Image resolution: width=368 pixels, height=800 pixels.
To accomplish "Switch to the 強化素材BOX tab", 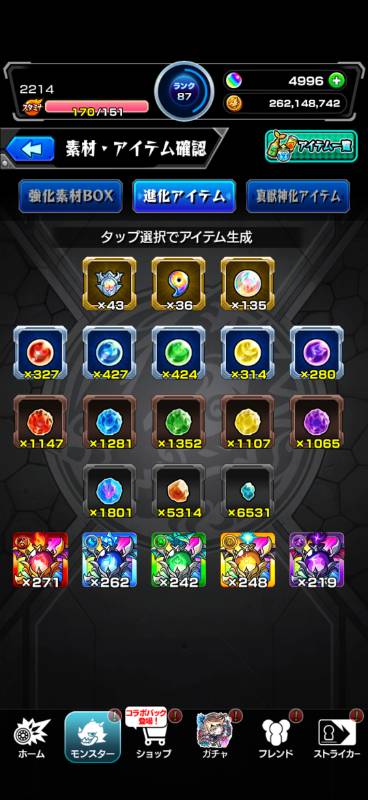I will (x=70, y=196).
